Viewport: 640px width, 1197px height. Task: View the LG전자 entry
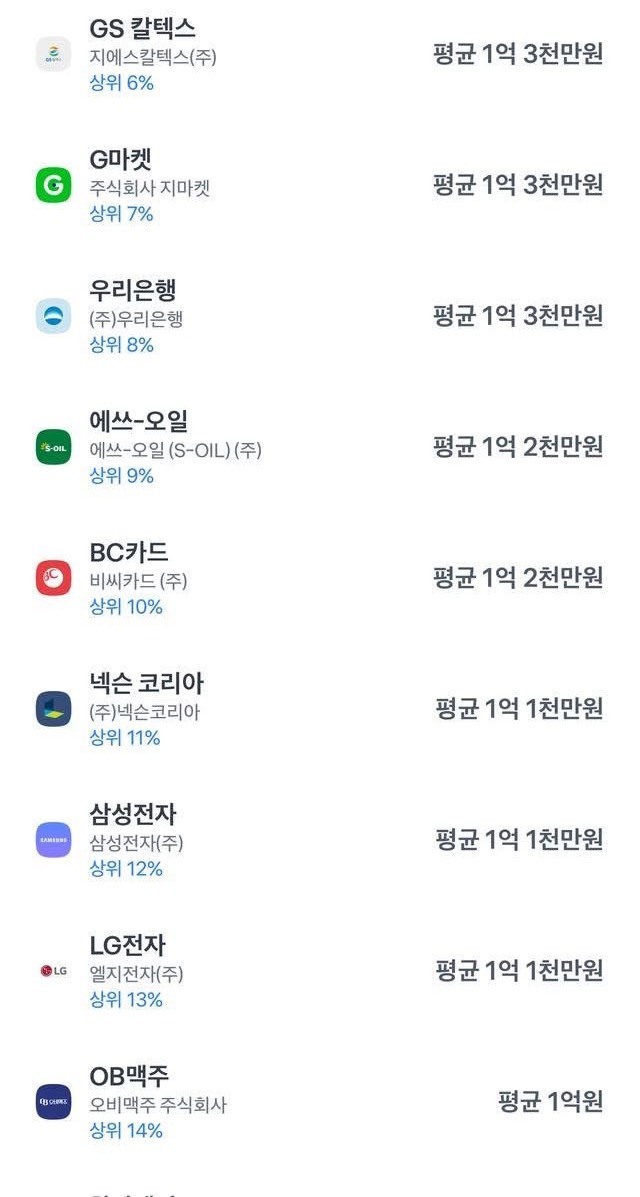128,946
